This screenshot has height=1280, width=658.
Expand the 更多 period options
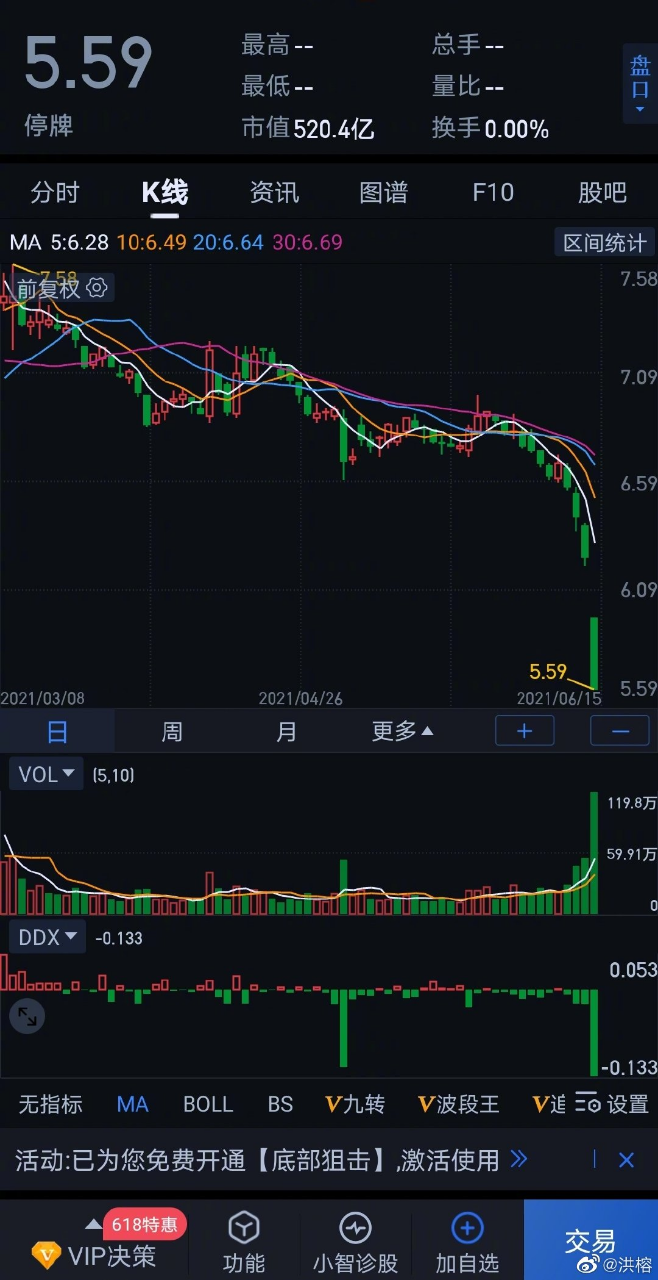pyautogui.click(x=402, y=732)
